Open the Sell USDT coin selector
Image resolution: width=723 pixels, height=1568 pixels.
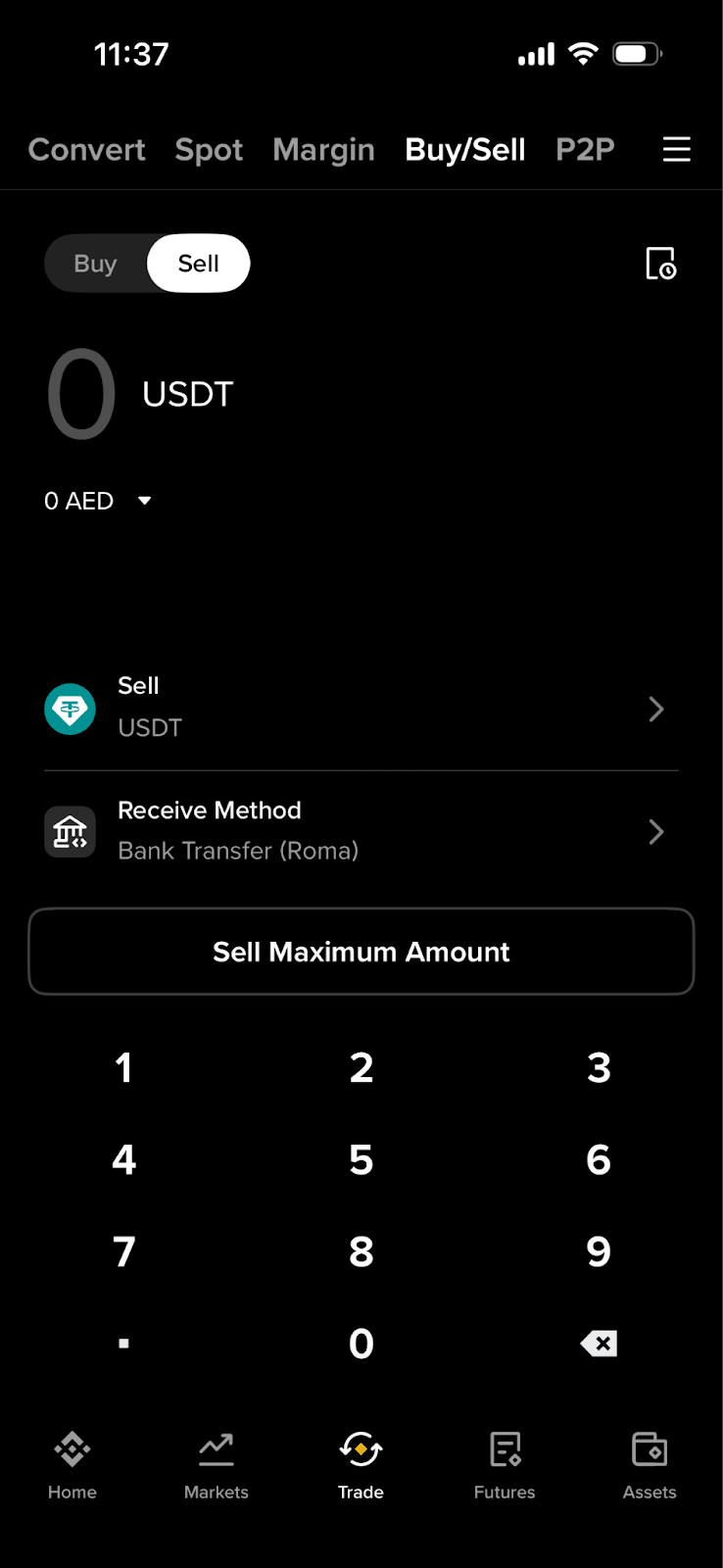(x=361, y=708)
